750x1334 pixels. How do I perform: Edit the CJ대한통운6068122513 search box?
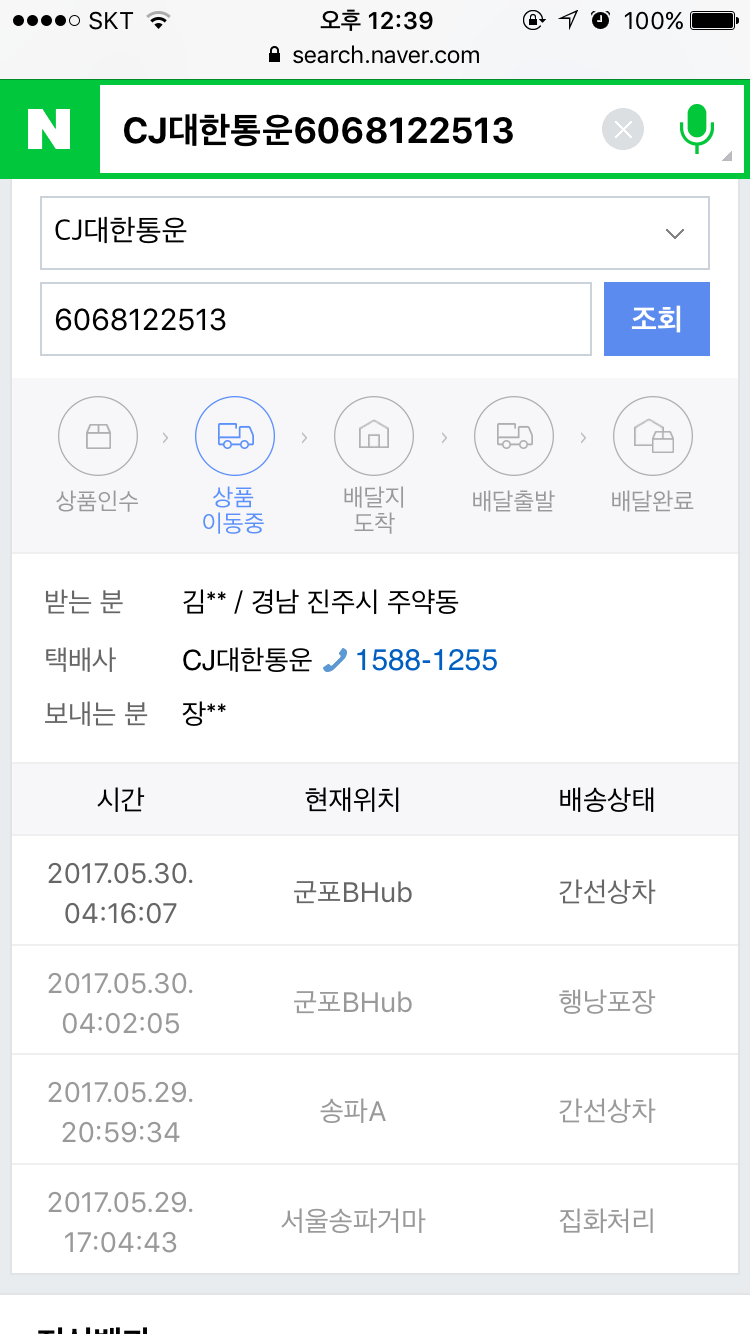(350, 129)
